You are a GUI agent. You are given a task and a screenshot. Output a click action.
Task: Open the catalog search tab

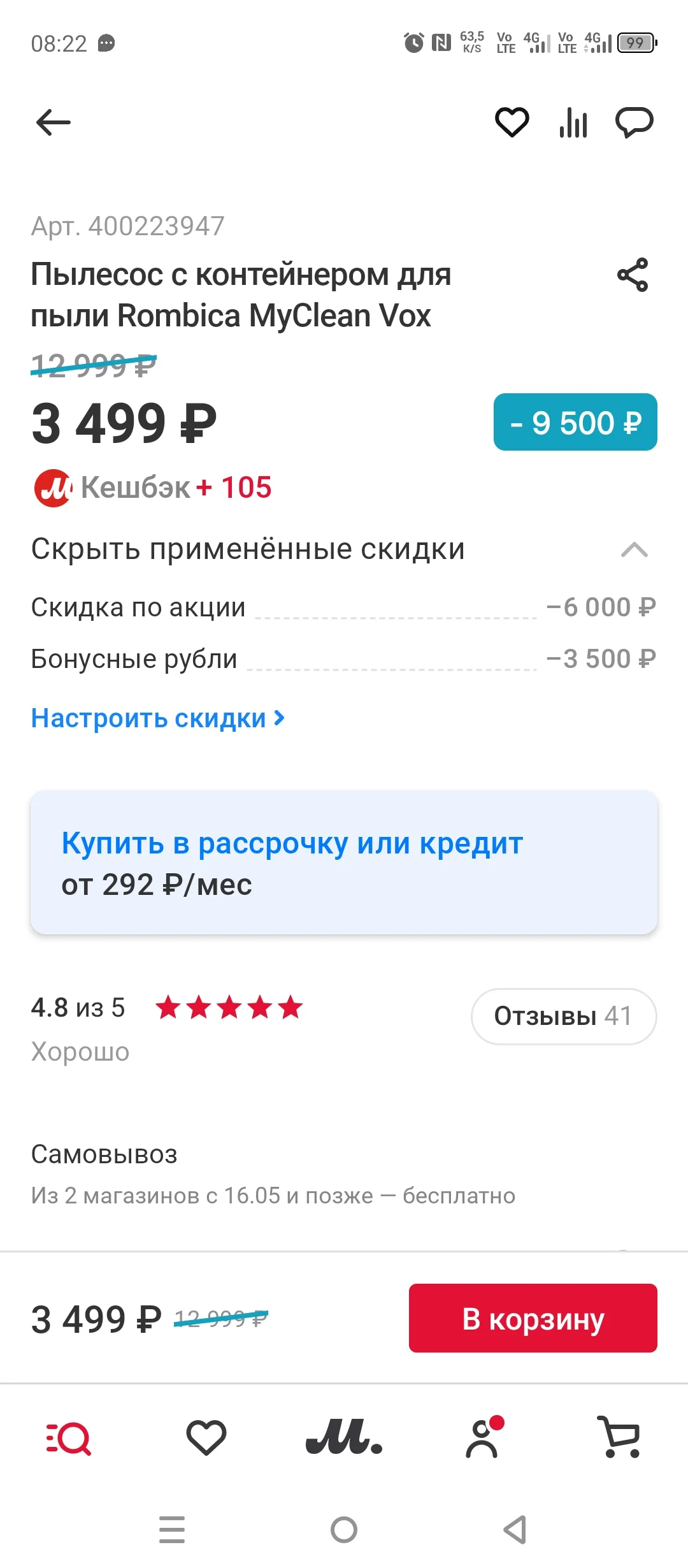[69, 1439]
